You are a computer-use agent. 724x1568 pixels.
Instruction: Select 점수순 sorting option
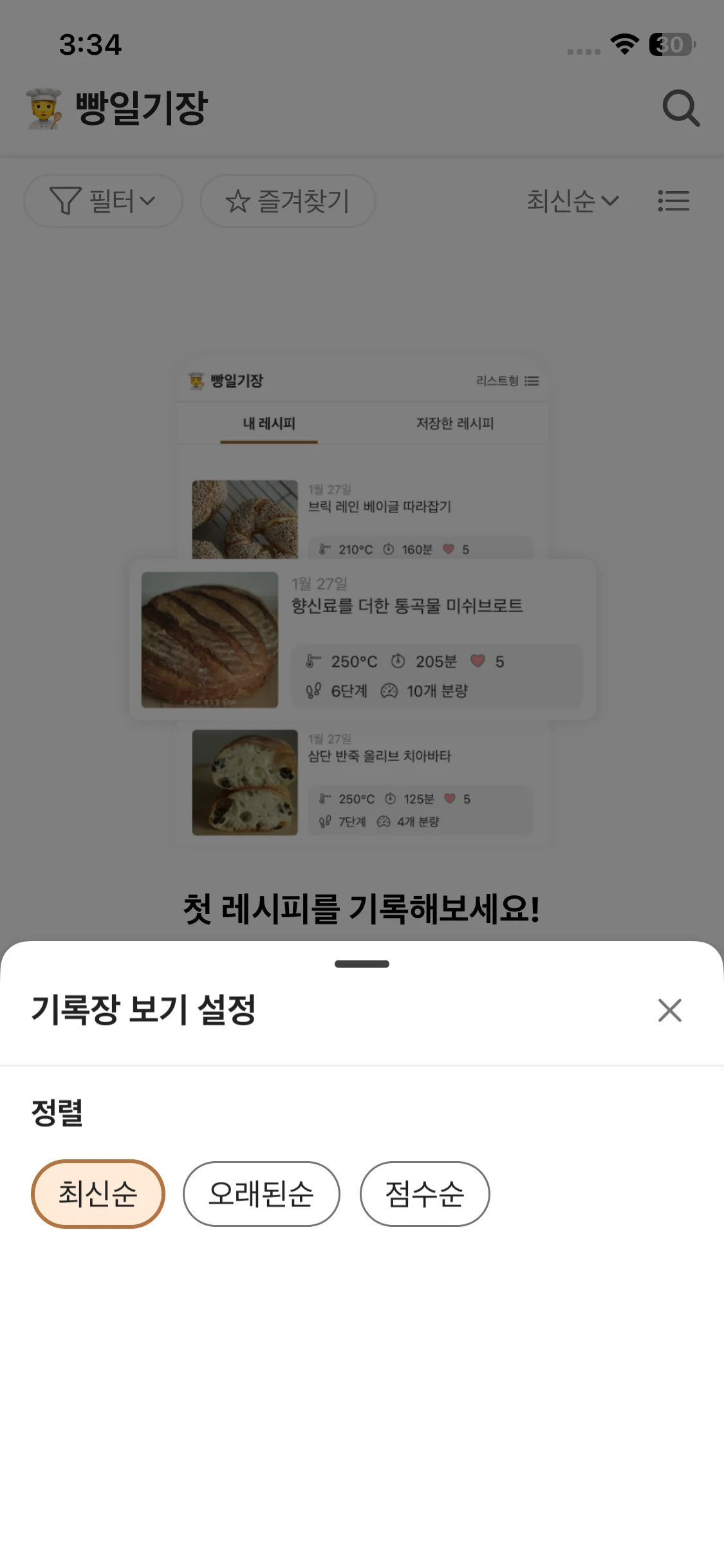coord(425,1193)
